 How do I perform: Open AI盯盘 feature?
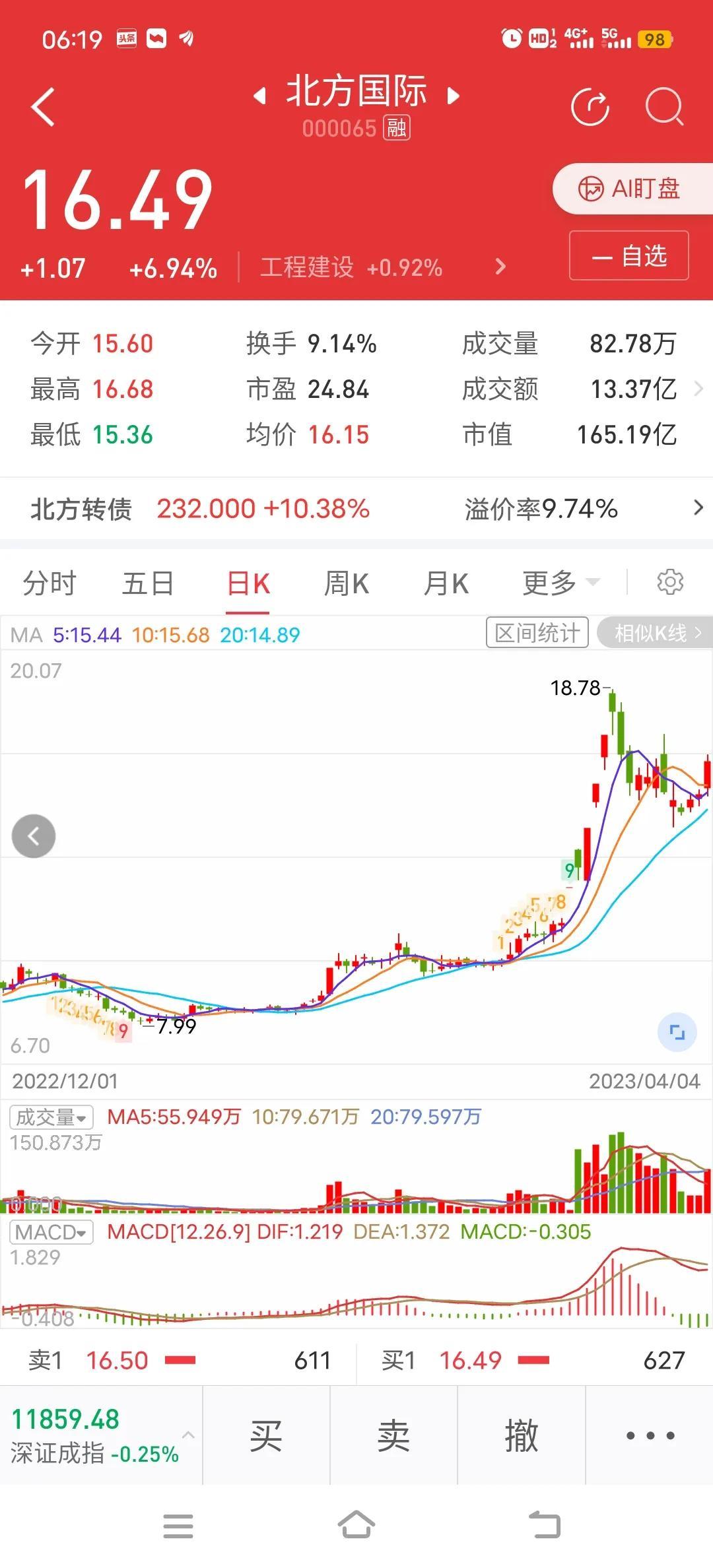coord(632,189)
